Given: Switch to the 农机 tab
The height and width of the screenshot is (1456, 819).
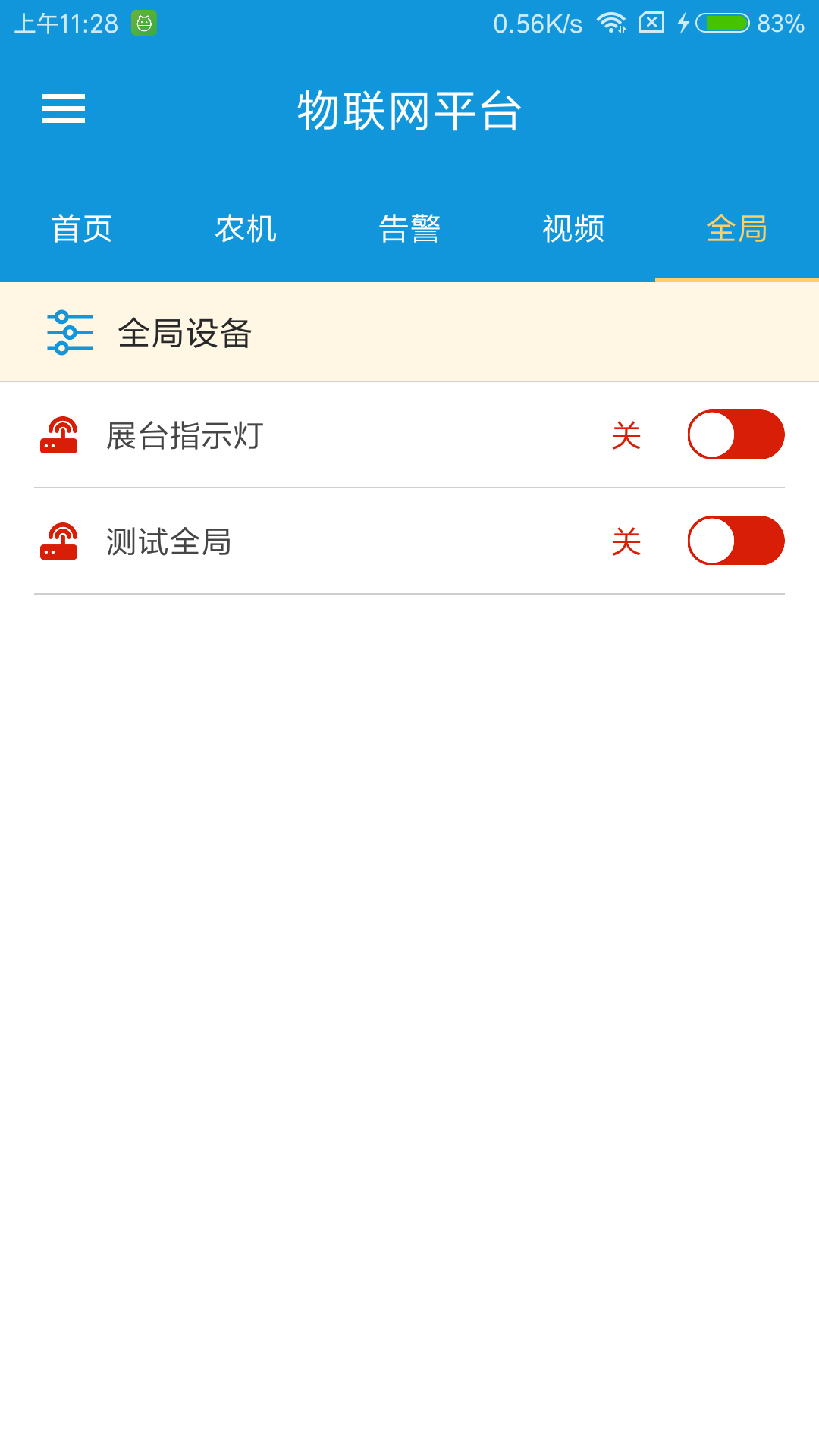Looking at the screenshot, I should 246,228.
